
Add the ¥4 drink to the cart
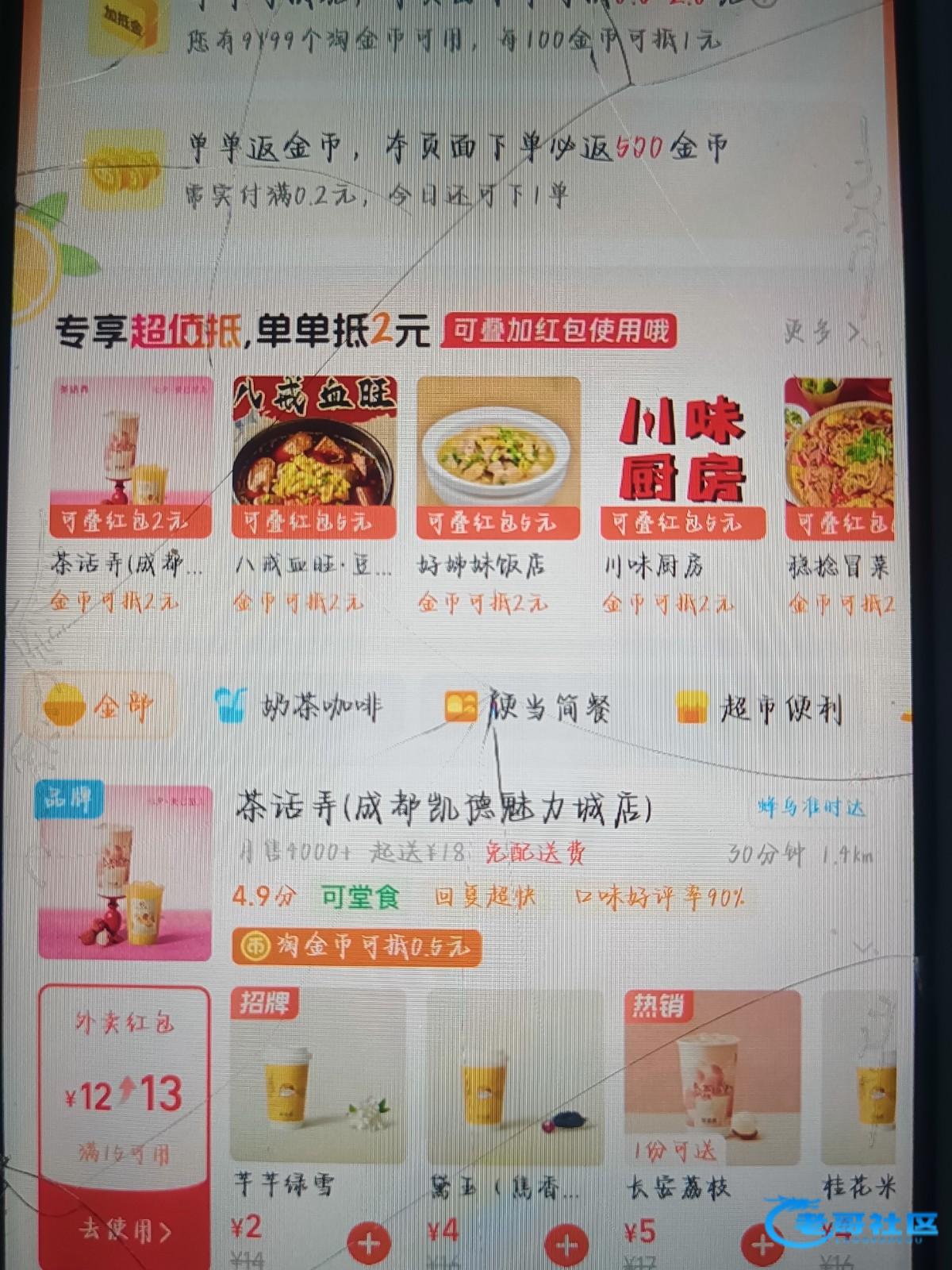pos(566,1244)
